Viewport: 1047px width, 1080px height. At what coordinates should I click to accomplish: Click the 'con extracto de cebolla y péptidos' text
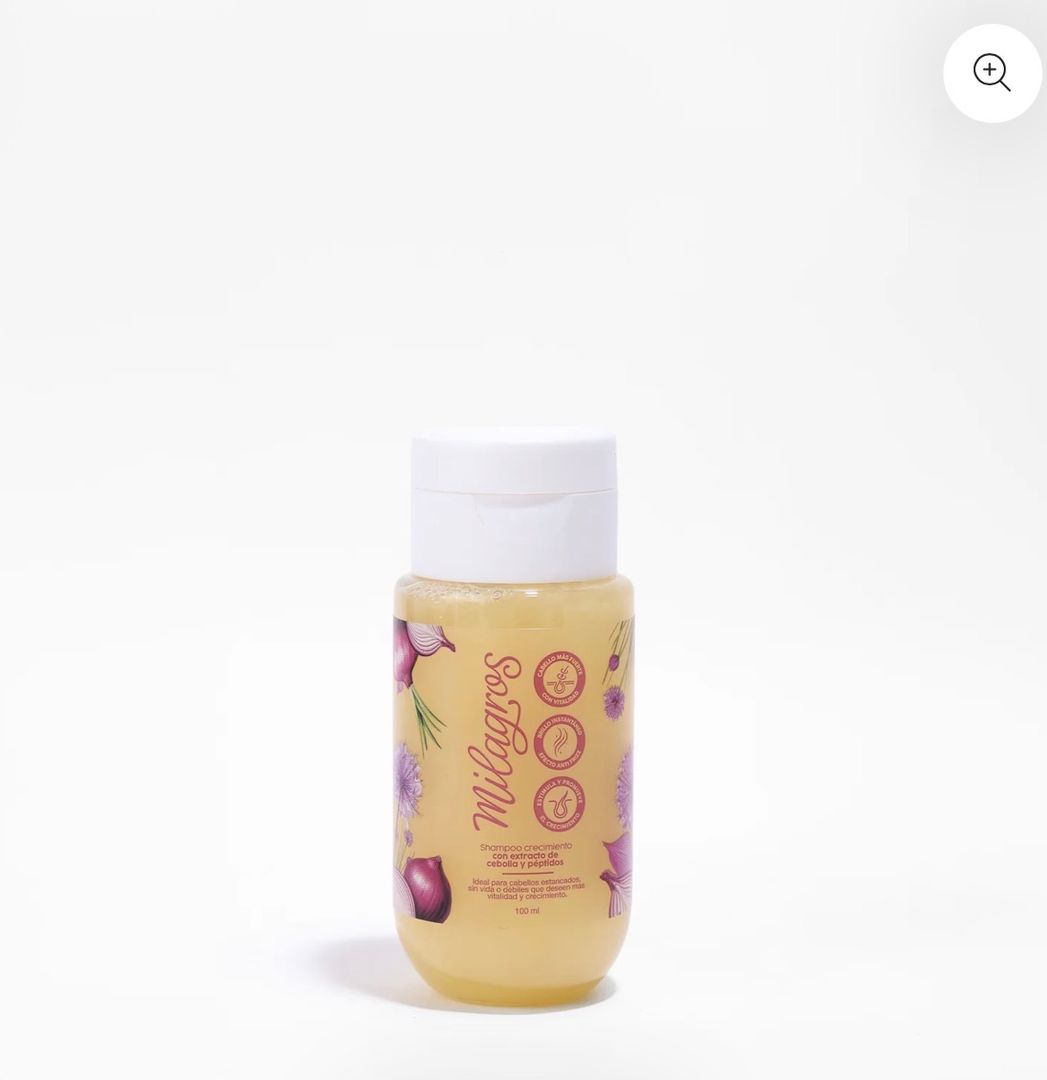pos(524,859)
